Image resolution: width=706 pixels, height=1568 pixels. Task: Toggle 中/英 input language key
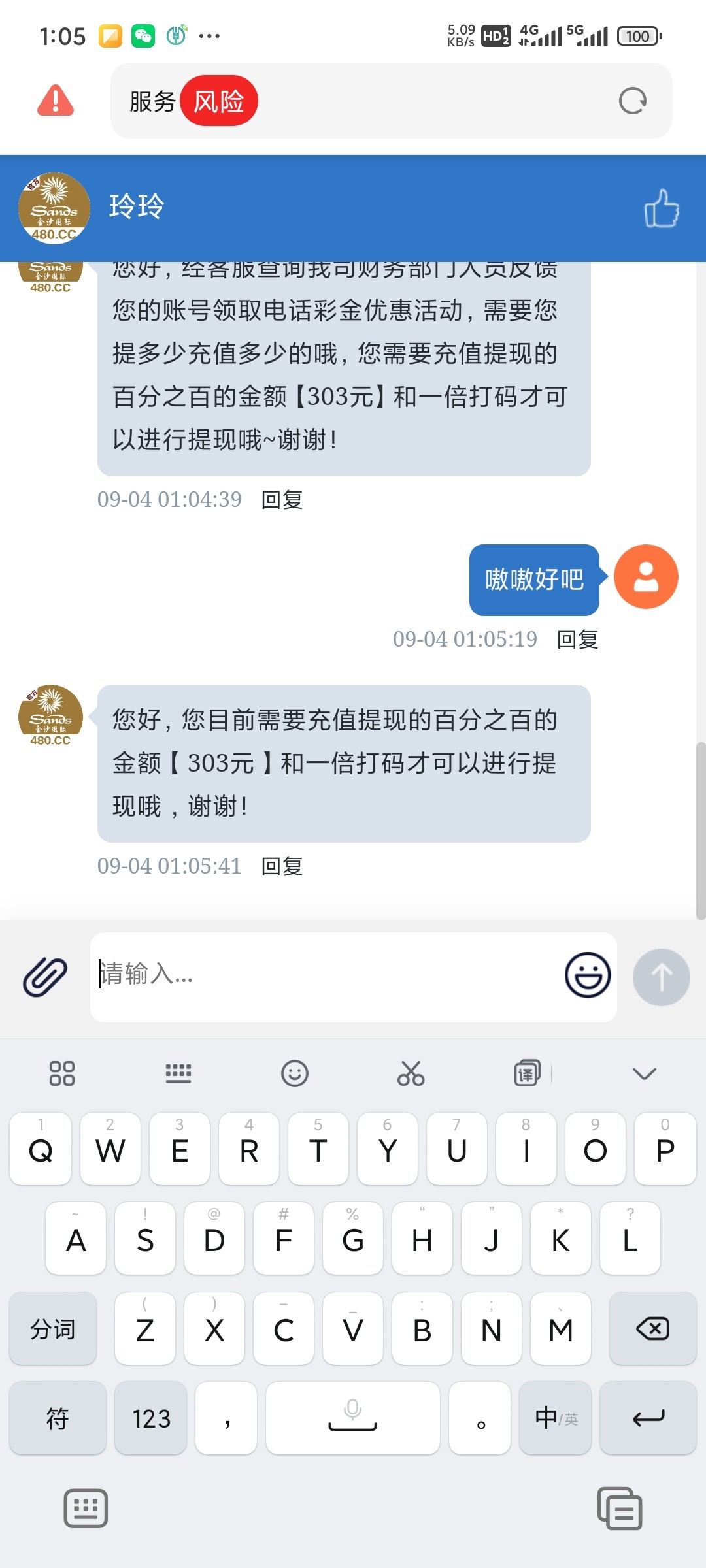[556, 1418]
